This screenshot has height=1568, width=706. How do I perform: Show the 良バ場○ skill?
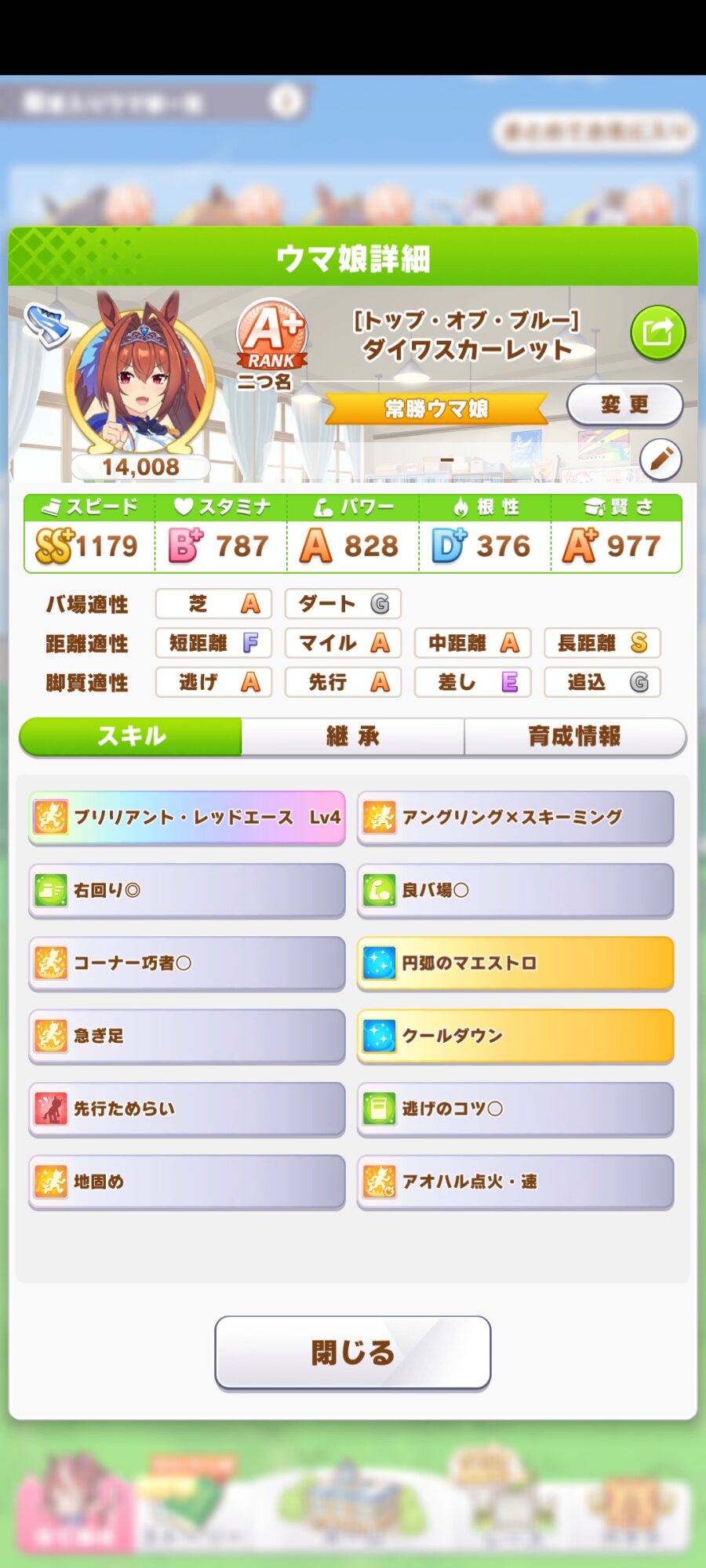point(515,891)
